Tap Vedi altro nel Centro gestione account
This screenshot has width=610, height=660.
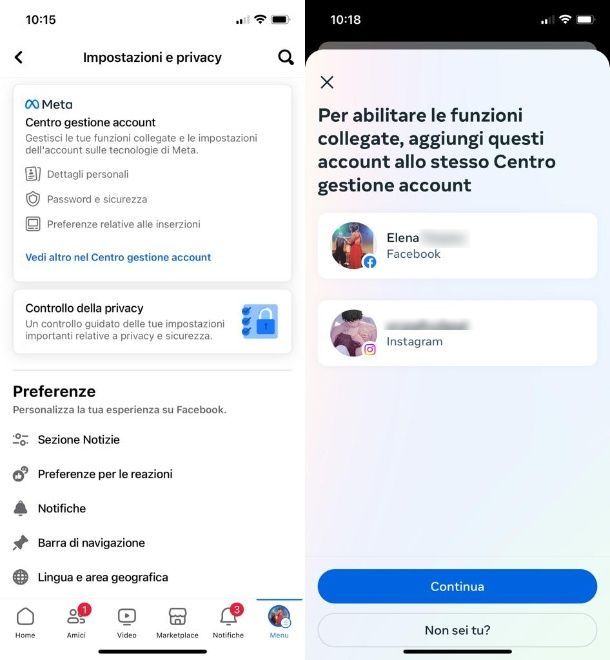118,257
